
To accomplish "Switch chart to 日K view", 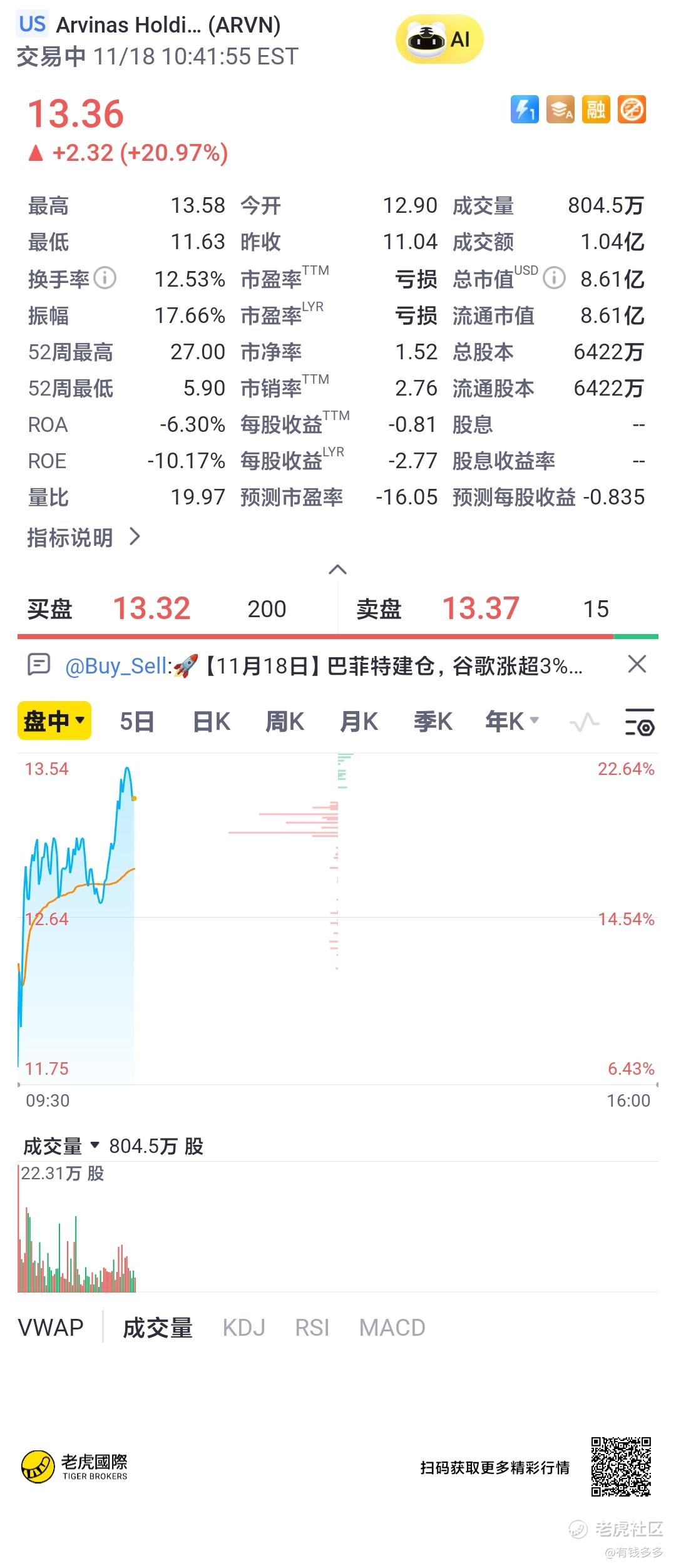I will pyautogui.click(x=212, y=722).
